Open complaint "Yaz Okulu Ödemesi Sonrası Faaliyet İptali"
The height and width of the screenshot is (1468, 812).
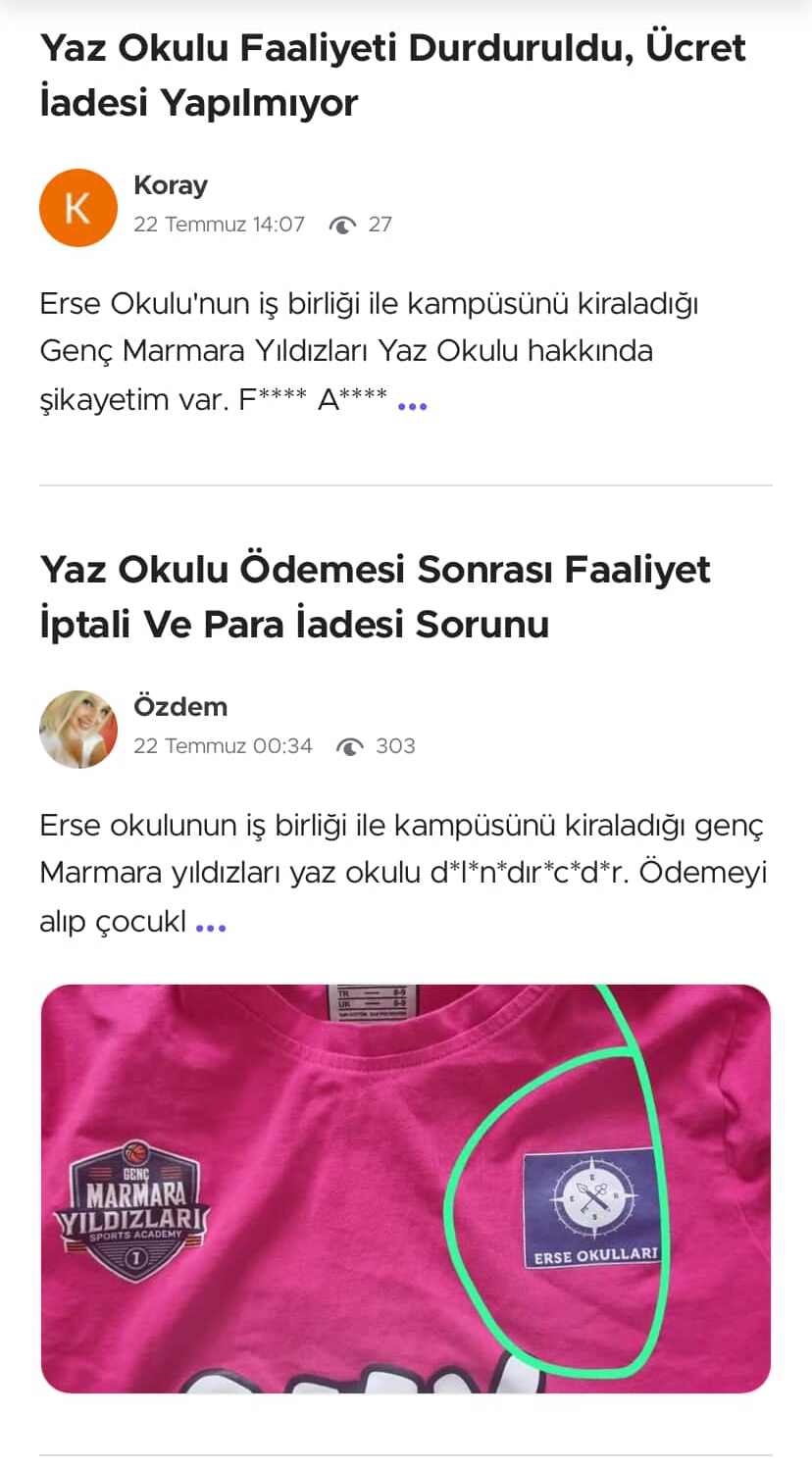(375, 596)
